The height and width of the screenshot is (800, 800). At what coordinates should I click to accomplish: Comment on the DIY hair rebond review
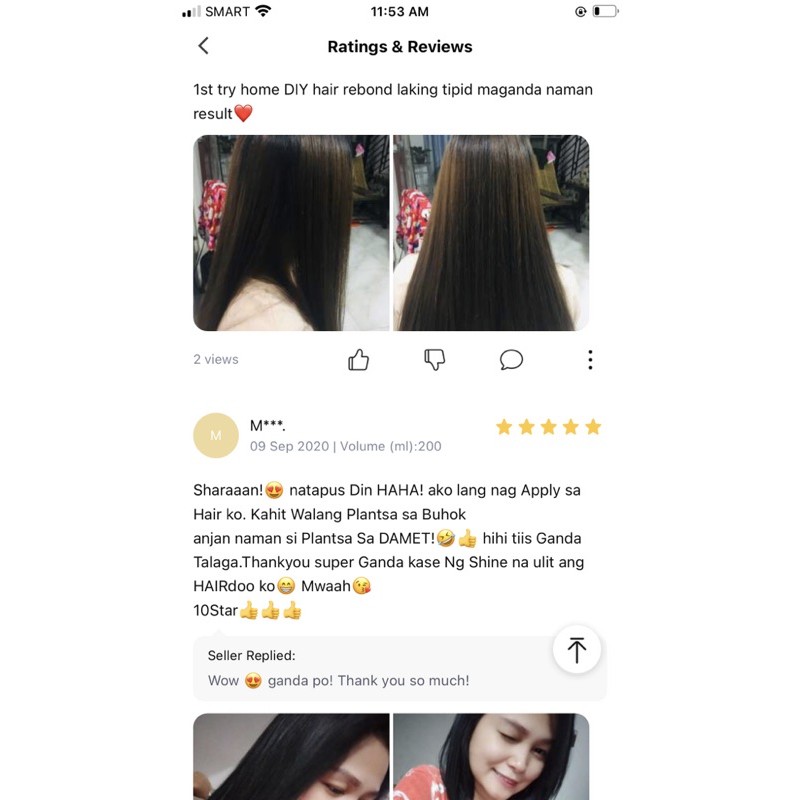pyautogui.click(x=511, y=360)
